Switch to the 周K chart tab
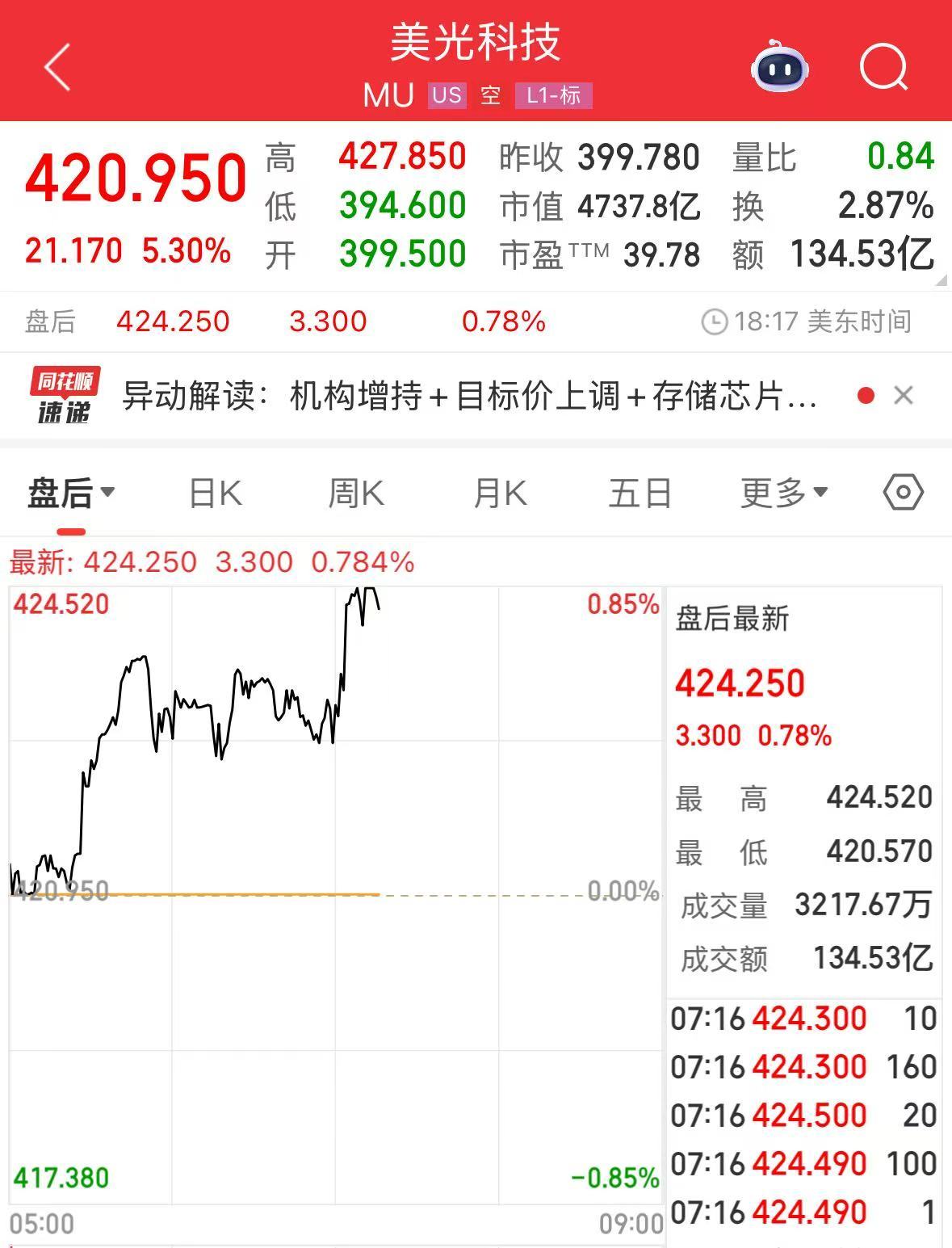Image resolution: width=952 pixels, height=1248 pixels. [x=356, y=493]
